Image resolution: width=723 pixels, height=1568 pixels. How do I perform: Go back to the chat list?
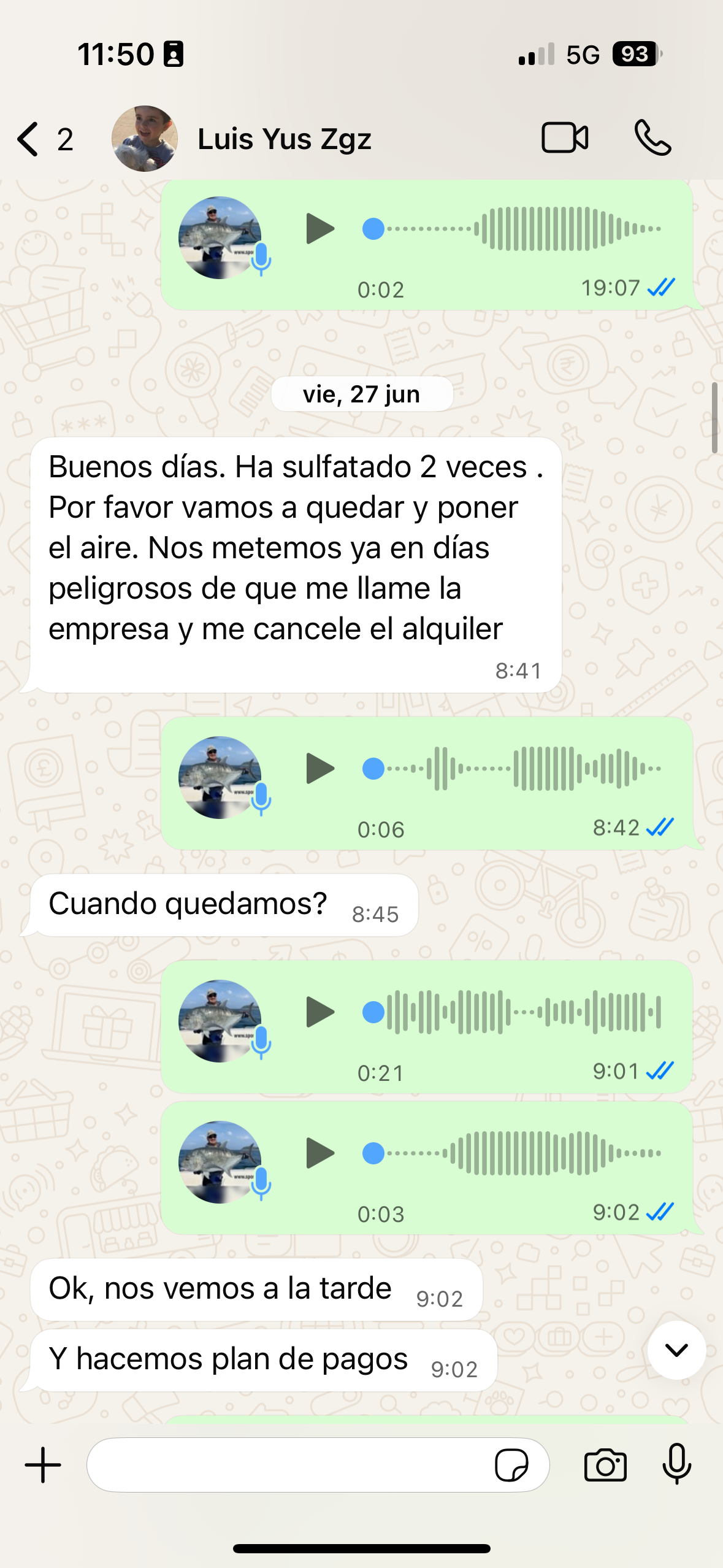pyautogui.click(x=29, y=139)
